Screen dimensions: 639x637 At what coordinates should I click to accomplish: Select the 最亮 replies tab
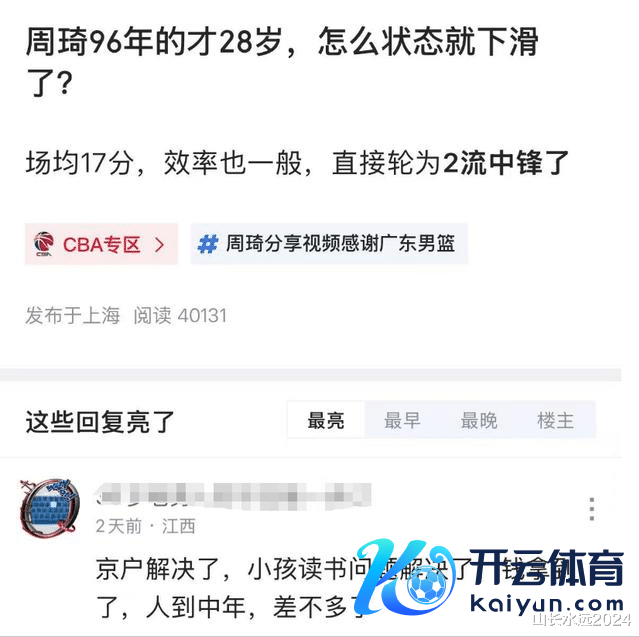[x=326, y=421]
